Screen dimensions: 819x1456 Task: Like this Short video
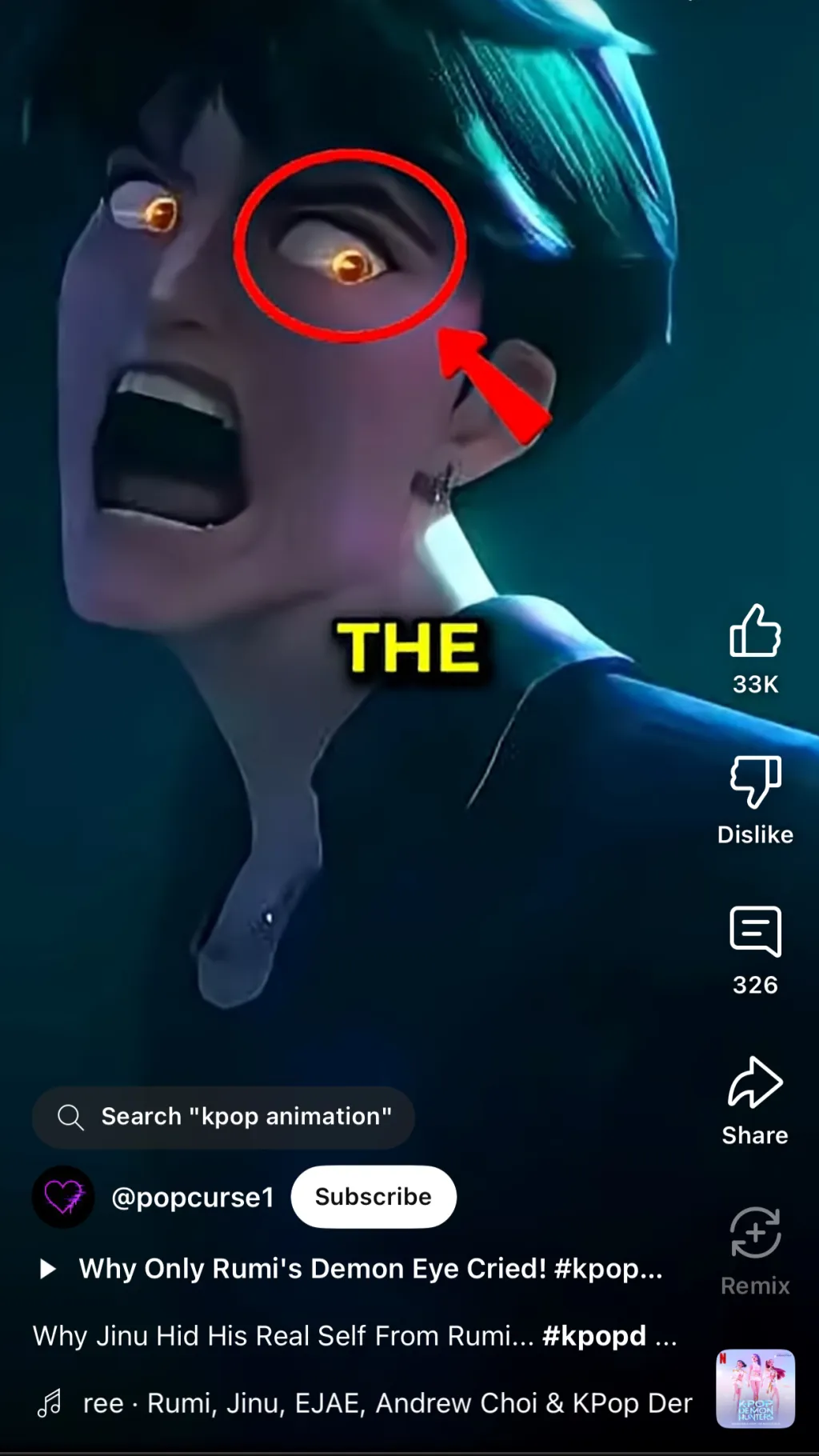click(755, 632)
